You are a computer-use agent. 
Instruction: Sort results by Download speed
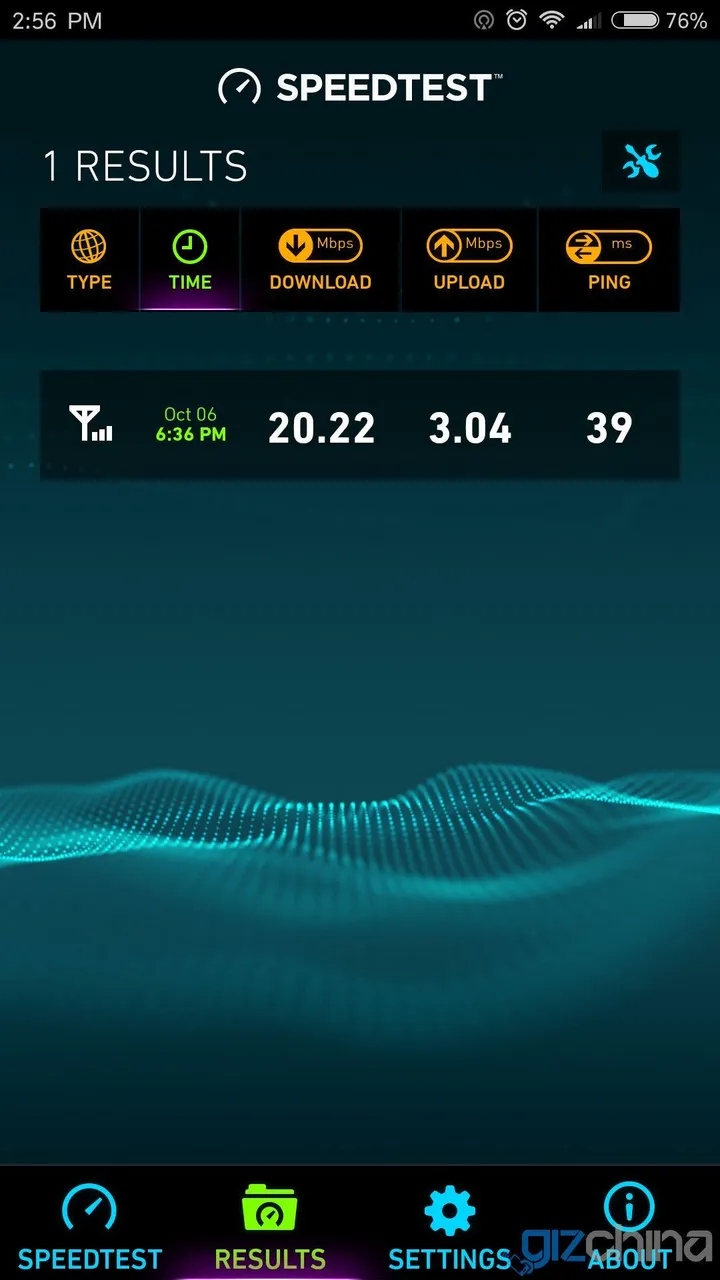click(320, 260)
